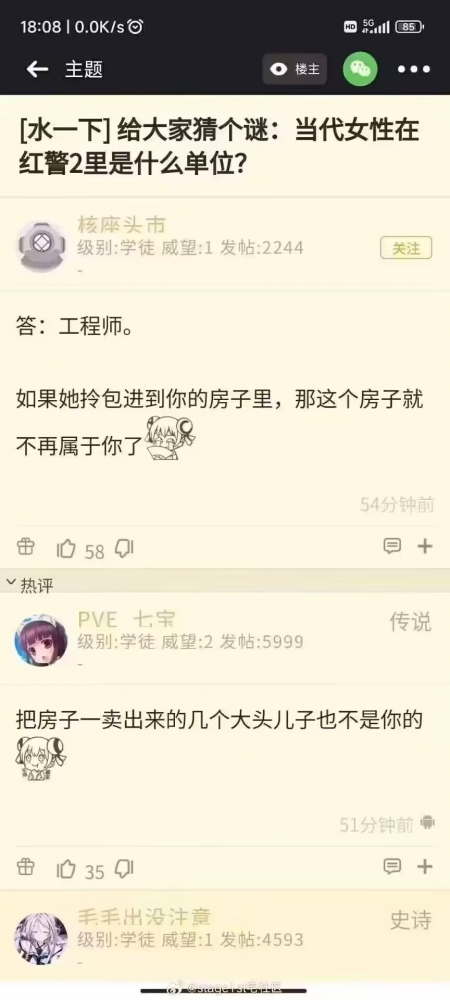Share thread via the green WeChat icon
The image size is (450, 1000).
360,69
